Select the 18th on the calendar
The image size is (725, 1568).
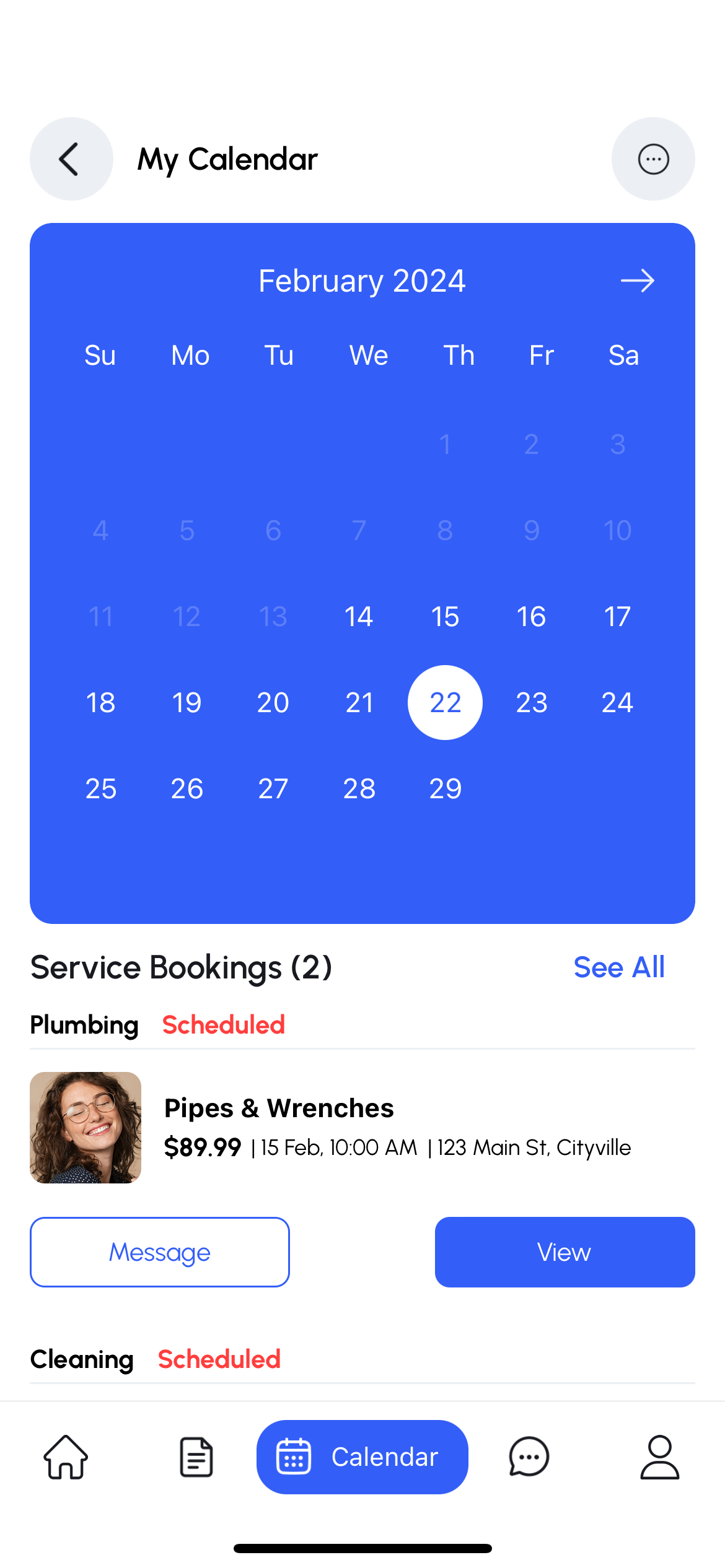coord(100,703)
